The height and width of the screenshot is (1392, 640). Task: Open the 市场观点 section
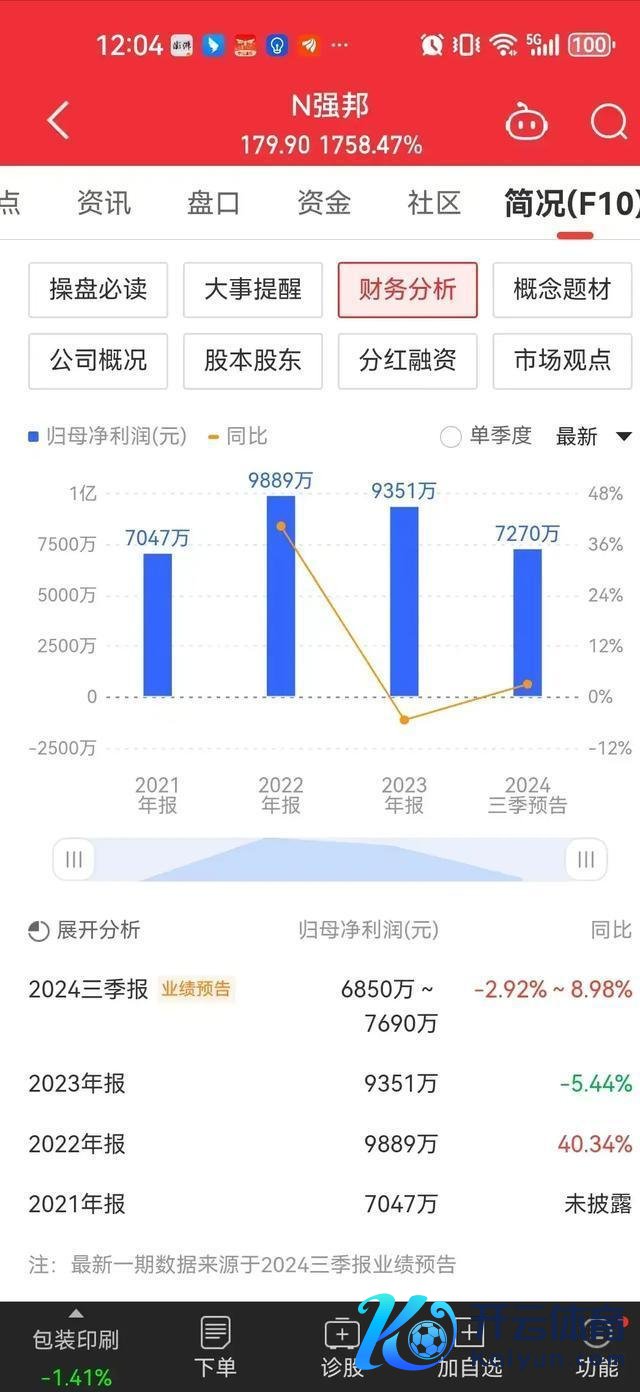[x=562, y=361]
